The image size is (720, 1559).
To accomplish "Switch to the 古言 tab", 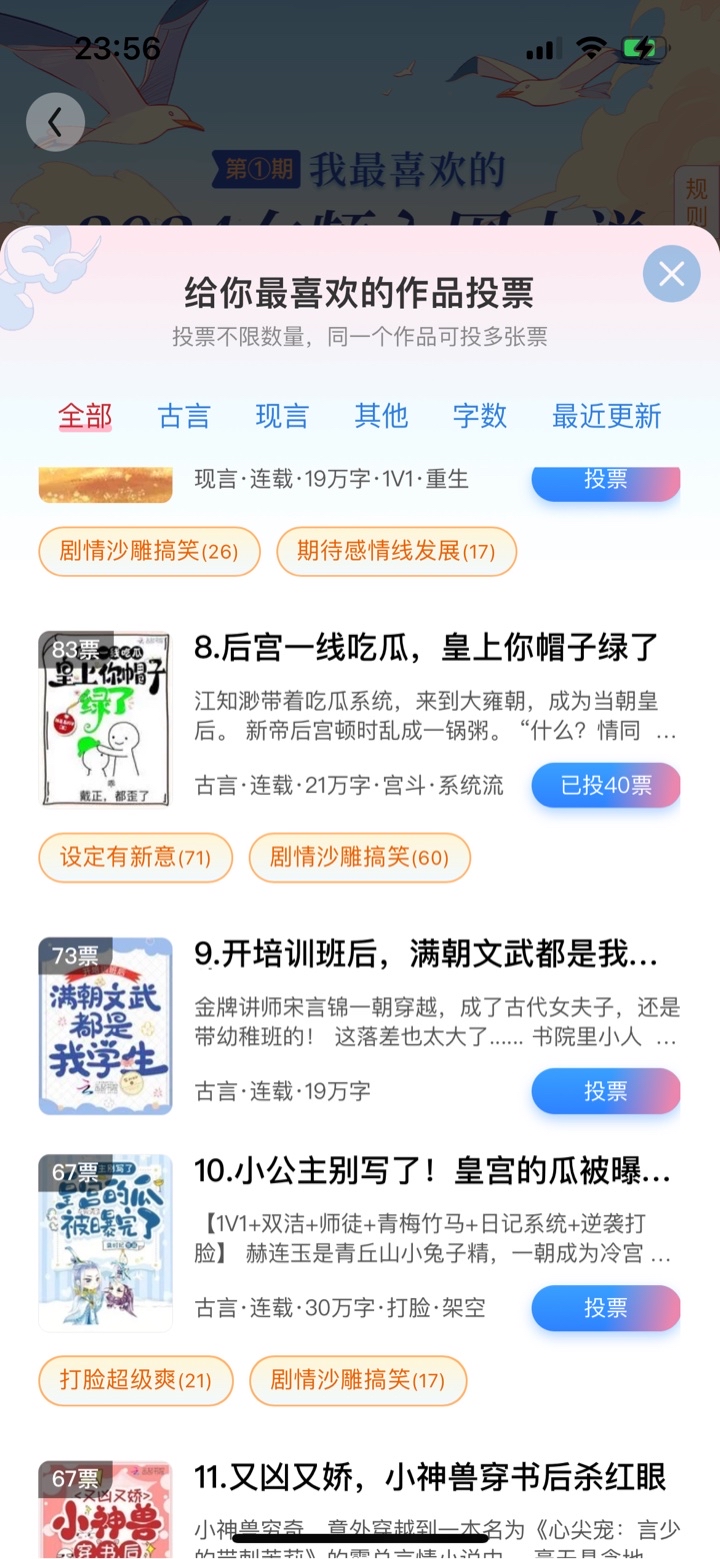I will (x=184, y=416).
